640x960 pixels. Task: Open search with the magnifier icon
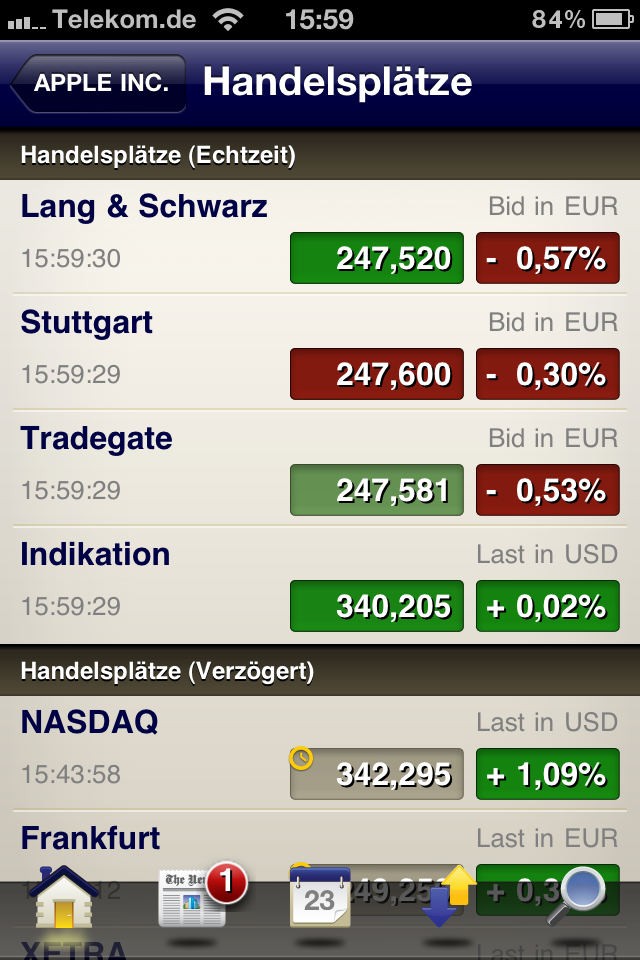pos(577,893)
